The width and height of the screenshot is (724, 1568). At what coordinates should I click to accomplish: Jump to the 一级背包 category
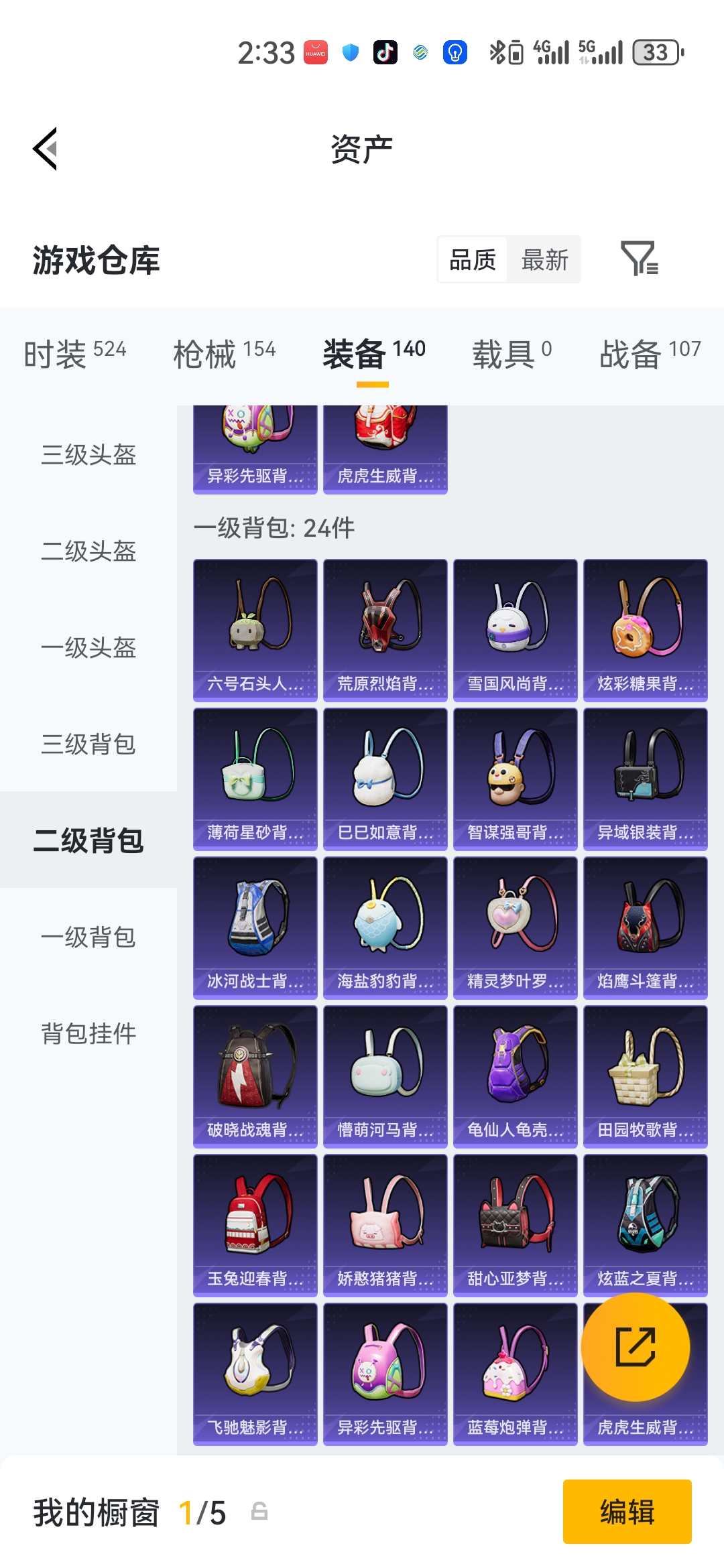[x=88, y=937]
